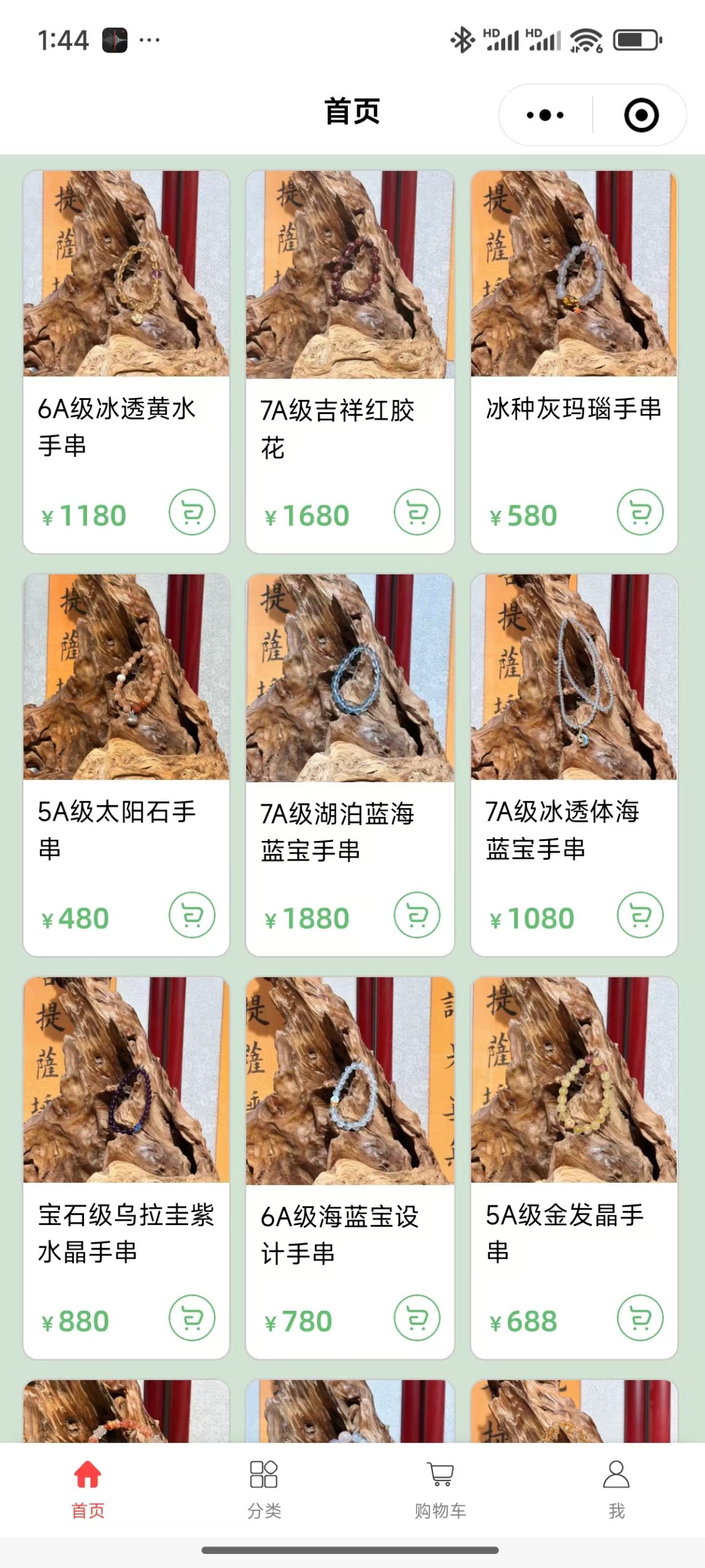The image size is (705, 1568).
Task: Add 6A级冰透黄水手串 to cart
Action: [192, 512]
